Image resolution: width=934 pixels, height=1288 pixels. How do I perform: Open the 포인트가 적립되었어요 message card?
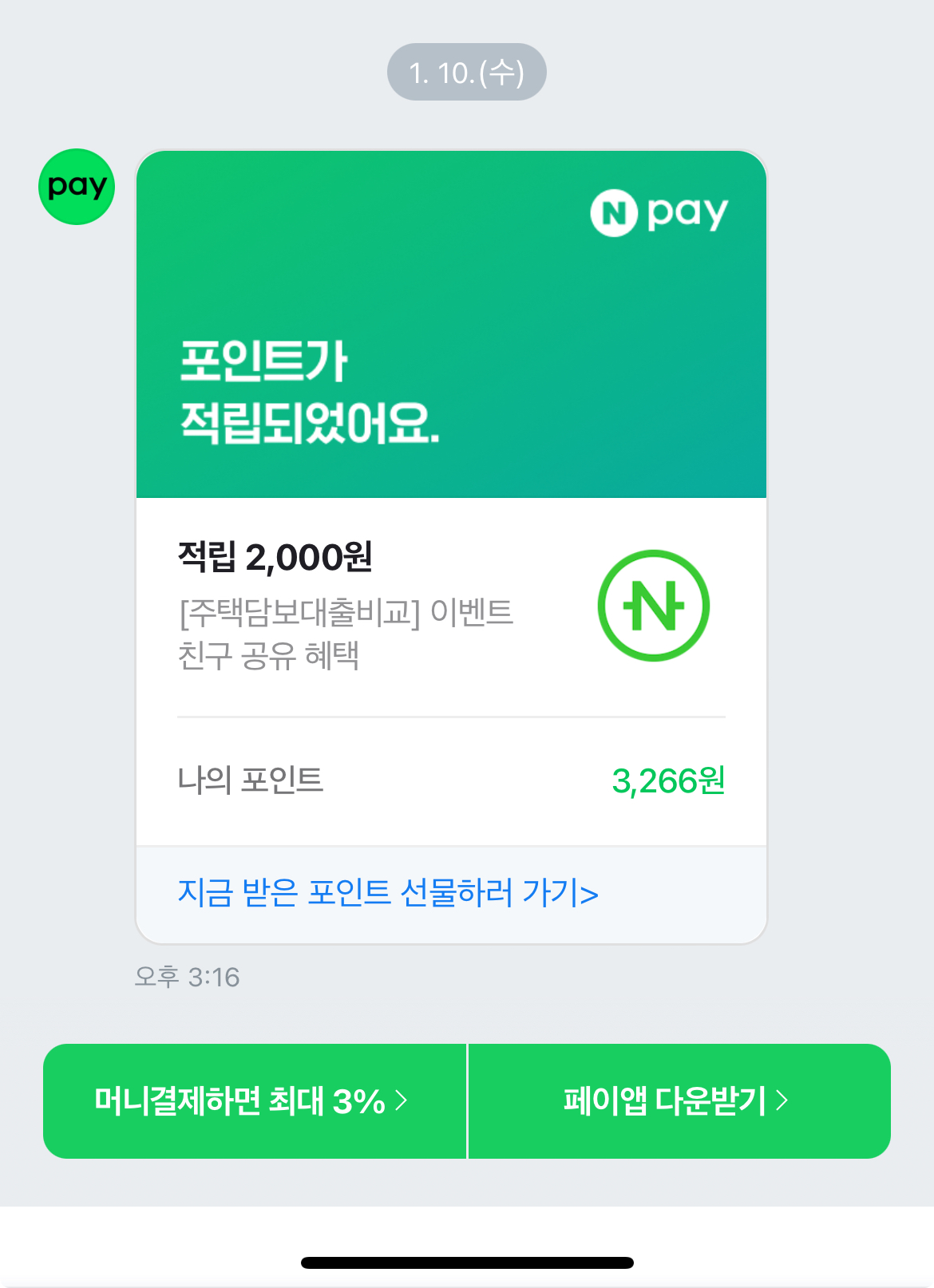click(x=451, y=547)
